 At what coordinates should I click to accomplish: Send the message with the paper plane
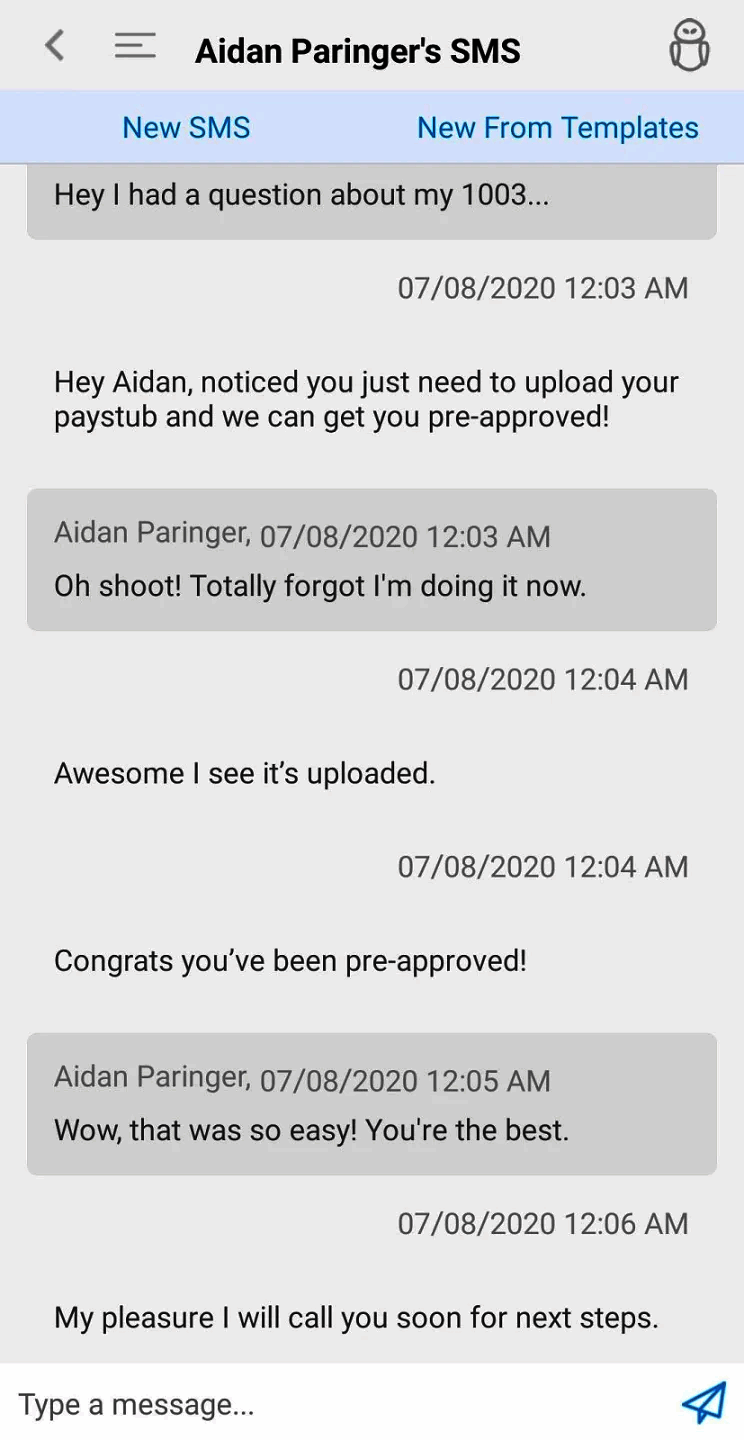pos(704,1402)
